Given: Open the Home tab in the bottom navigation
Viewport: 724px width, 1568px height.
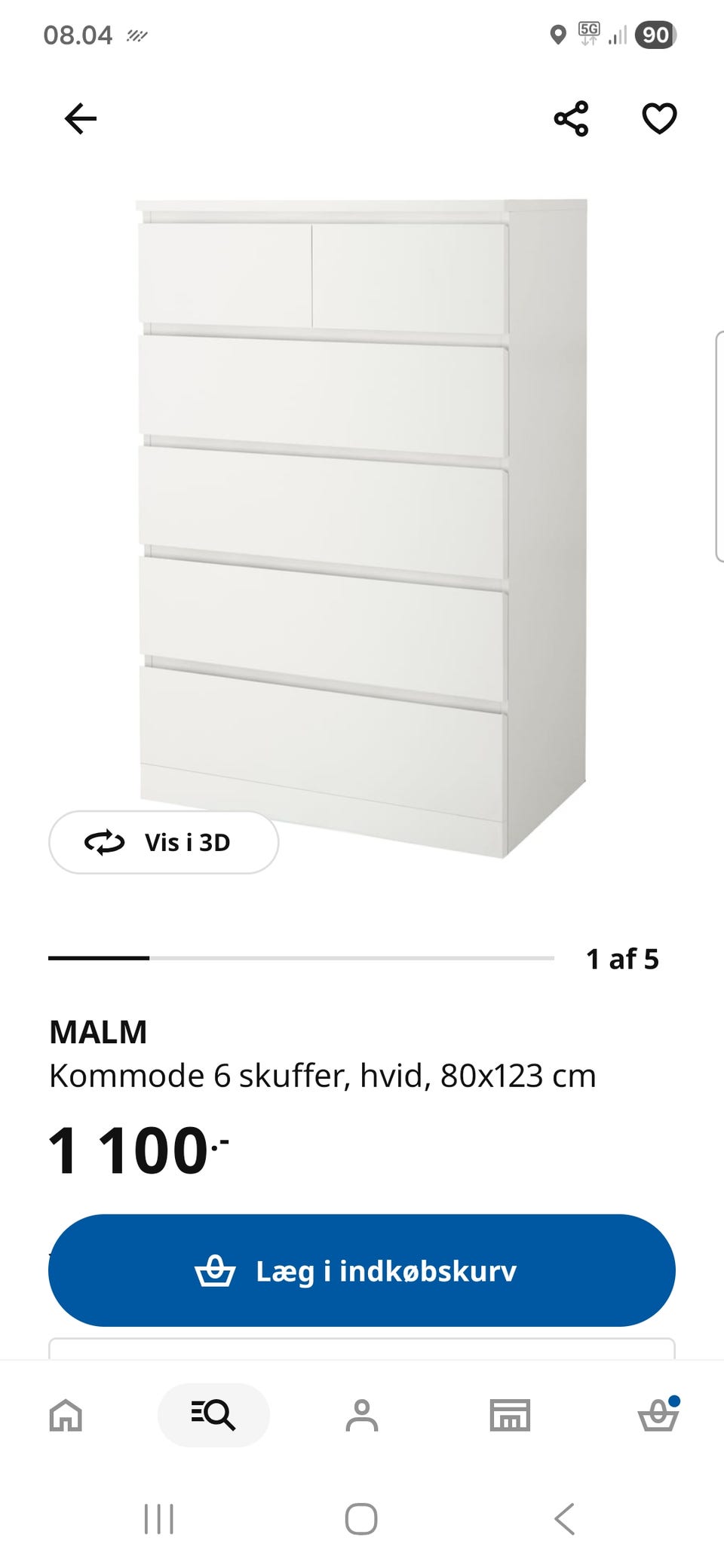Looking at the screenshot, I should point(66,1414).
